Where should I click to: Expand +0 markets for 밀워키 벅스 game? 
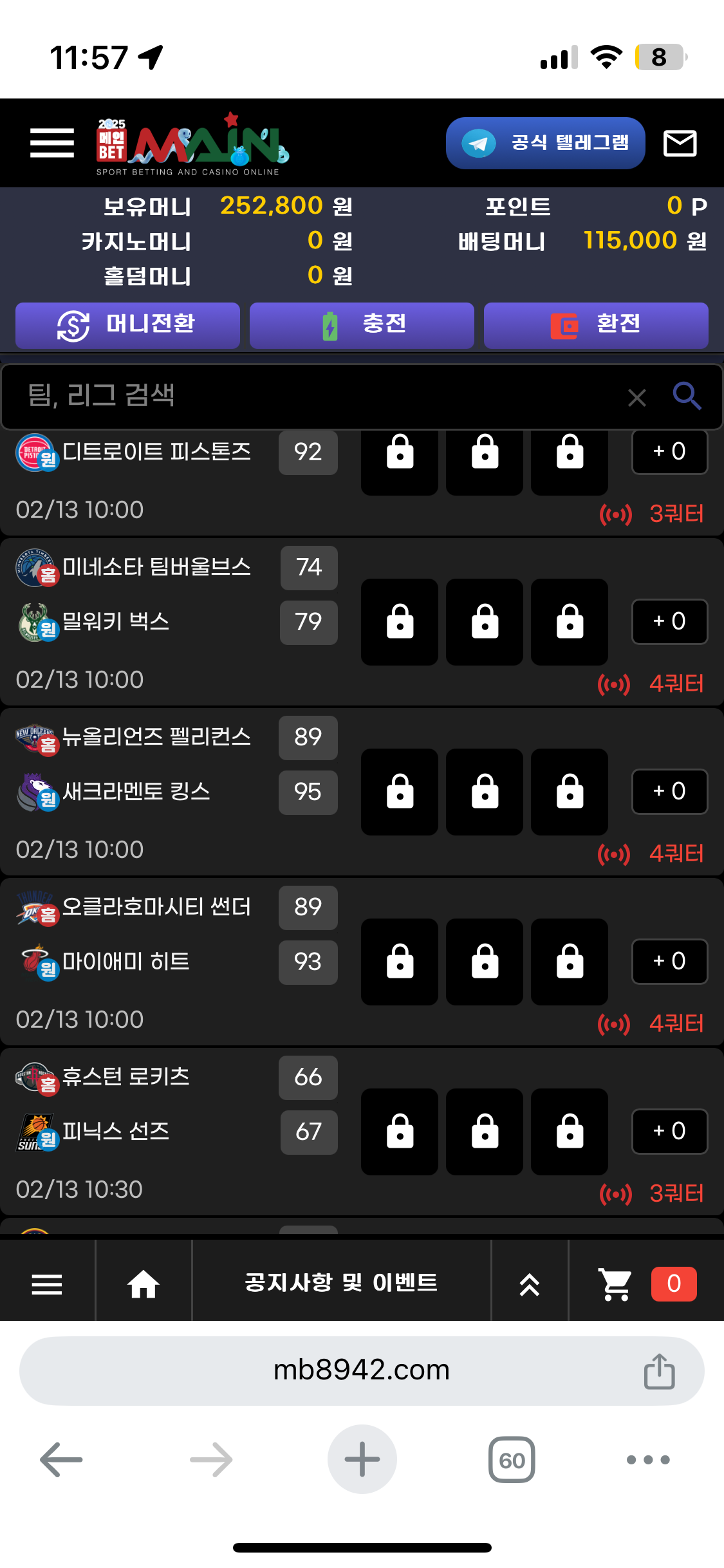click(669, 621)
